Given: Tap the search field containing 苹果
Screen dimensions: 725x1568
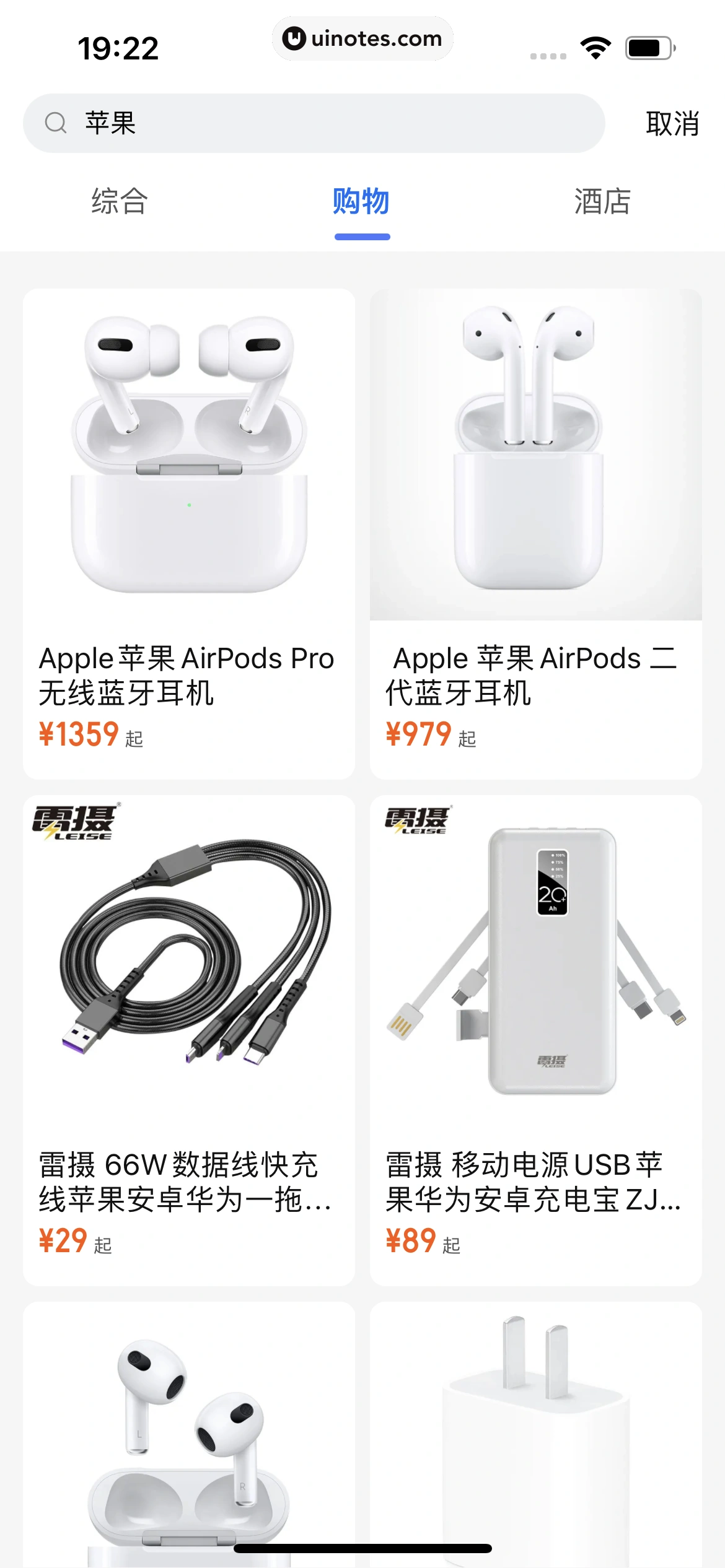Looking at the screenshot, I should coord(314,123).
